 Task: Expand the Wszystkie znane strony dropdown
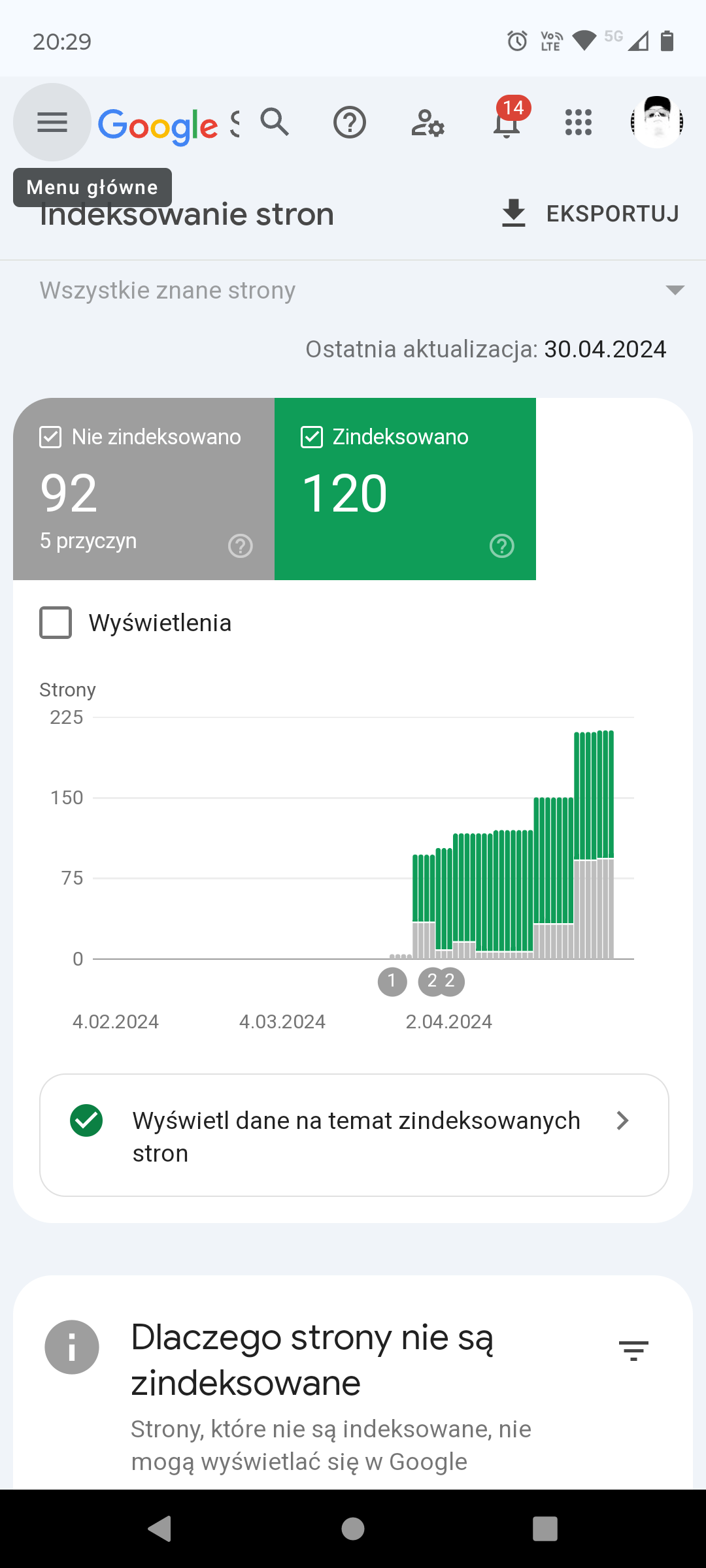674,290
